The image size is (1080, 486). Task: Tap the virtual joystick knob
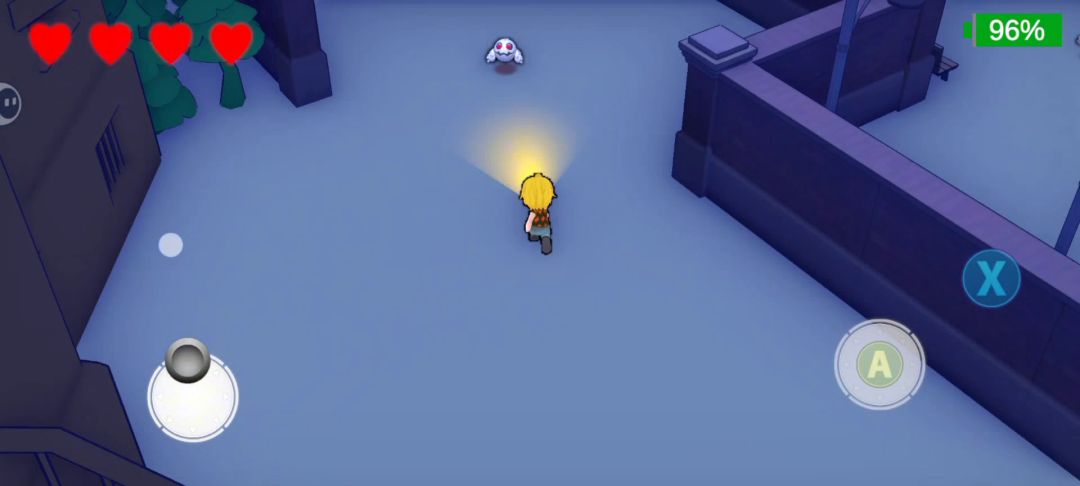click(188, 360)
